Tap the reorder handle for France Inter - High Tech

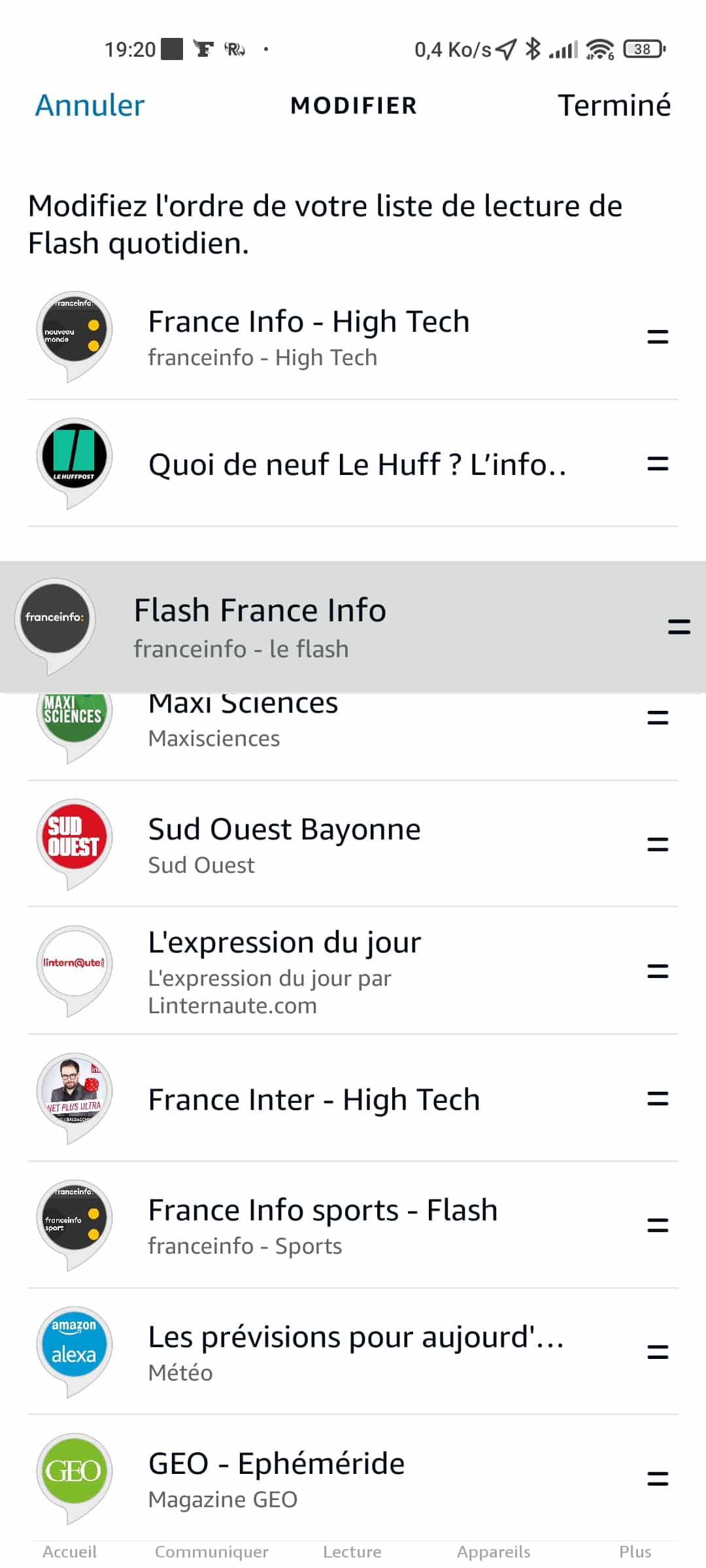coord(658,1098)
